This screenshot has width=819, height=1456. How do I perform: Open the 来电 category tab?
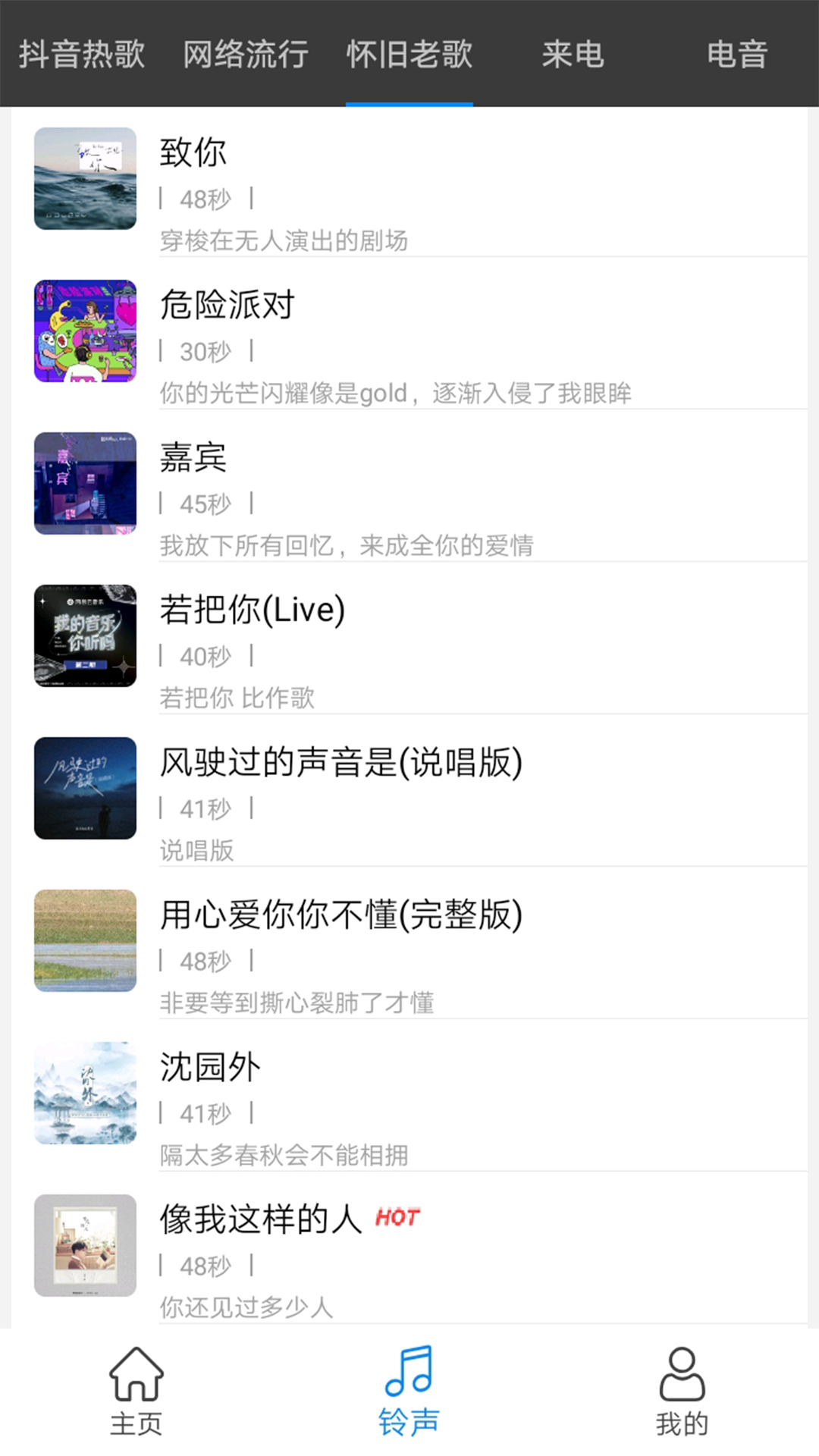[x=573, y=55]
